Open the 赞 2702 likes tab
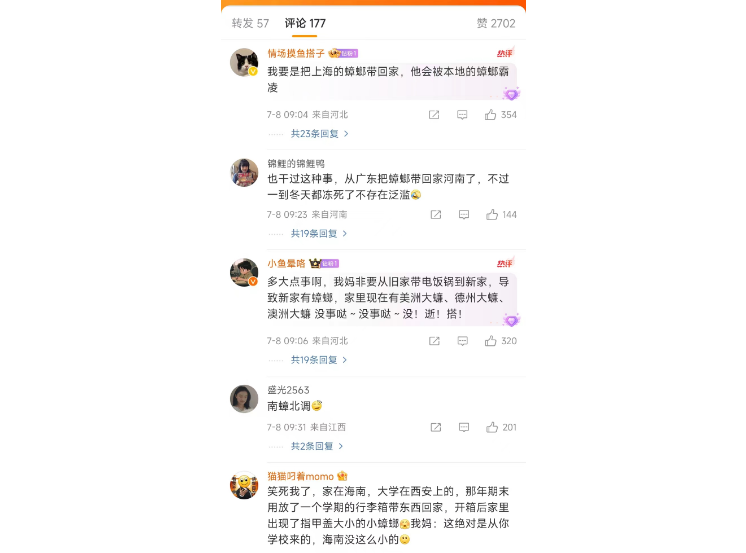This screenshot has width=746, height=553. point(496,23)
